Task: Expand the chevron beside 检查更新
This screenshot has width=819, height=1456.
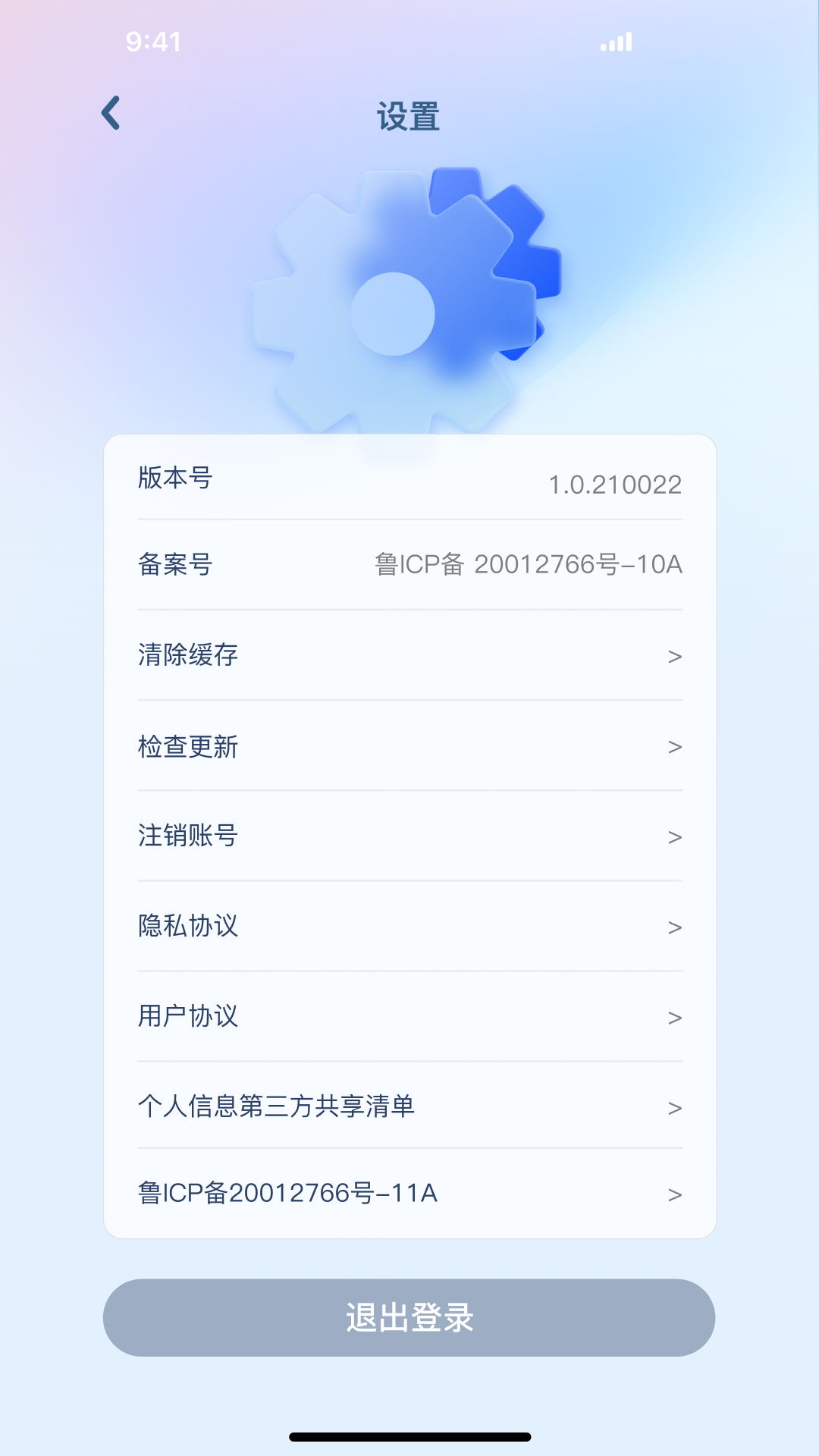Action: (675, 747)
